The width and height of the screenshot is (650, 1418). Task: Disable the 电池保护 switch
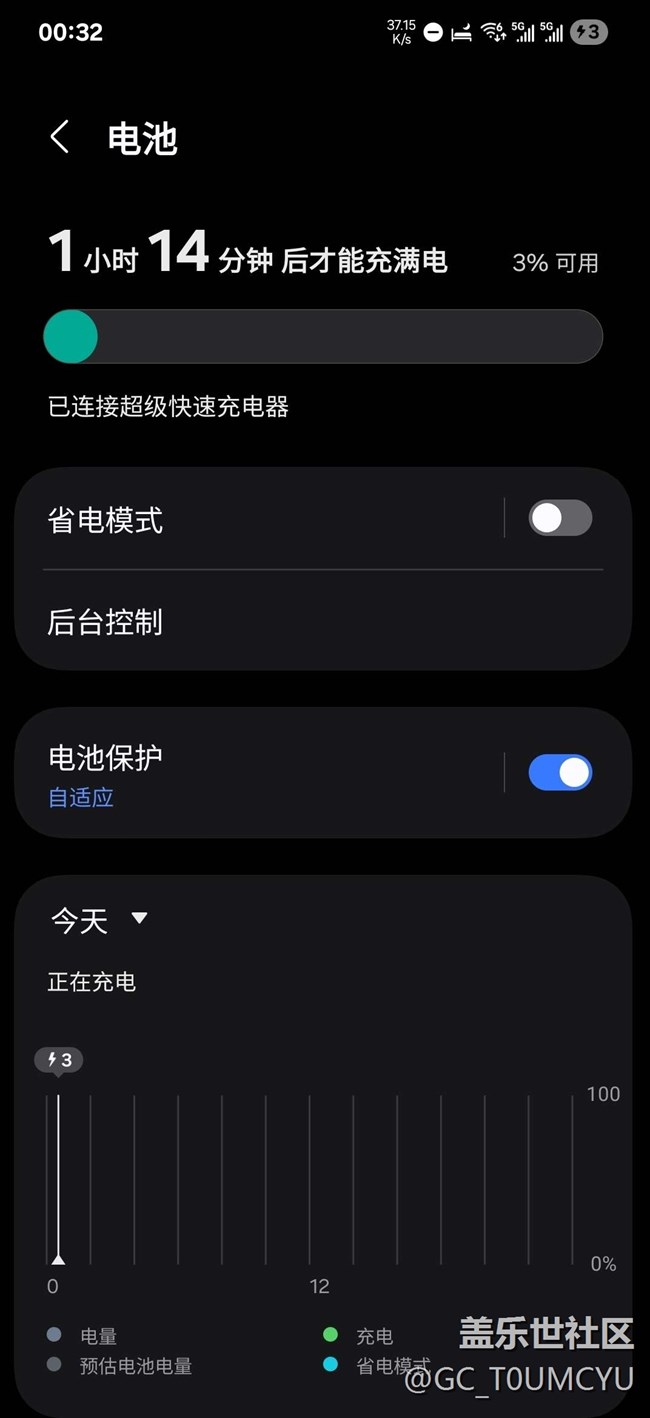[x=560, y=773]
